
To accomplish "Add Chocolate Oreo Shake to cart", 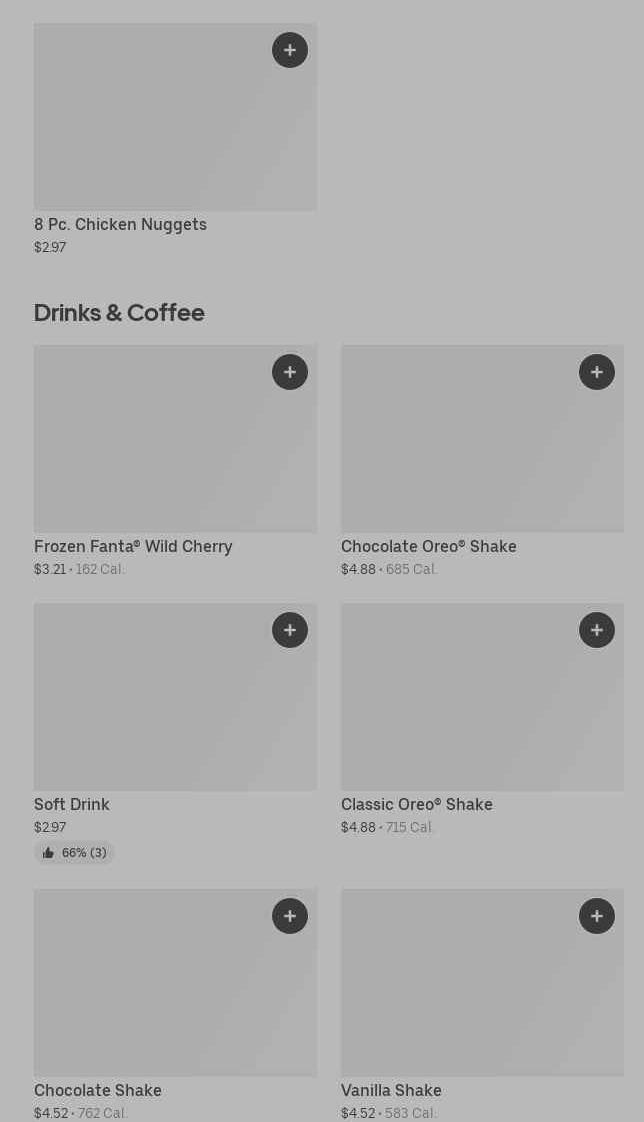I will [x=597, y=372].
